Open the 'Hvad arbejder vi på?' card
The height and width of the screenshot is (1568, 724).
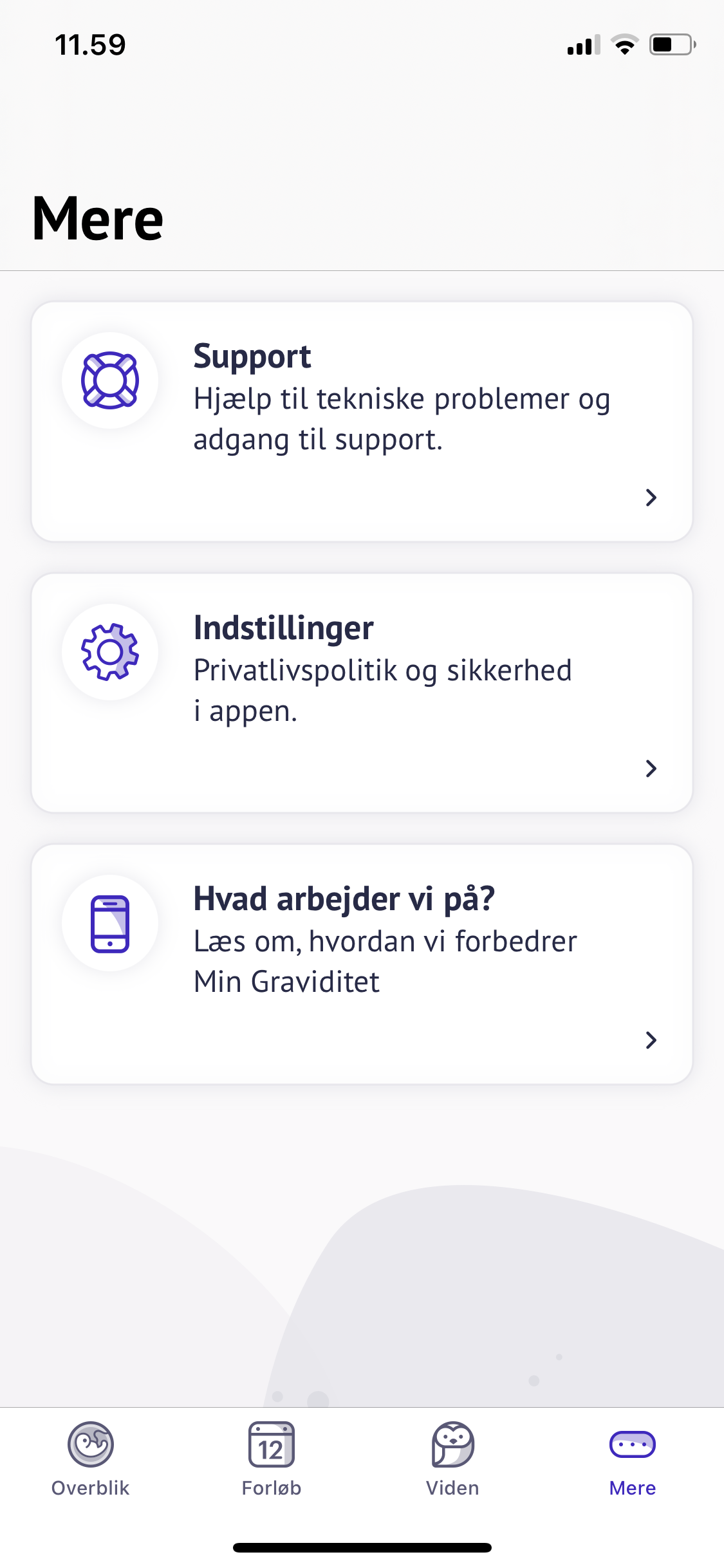click(x=362, y=964)
